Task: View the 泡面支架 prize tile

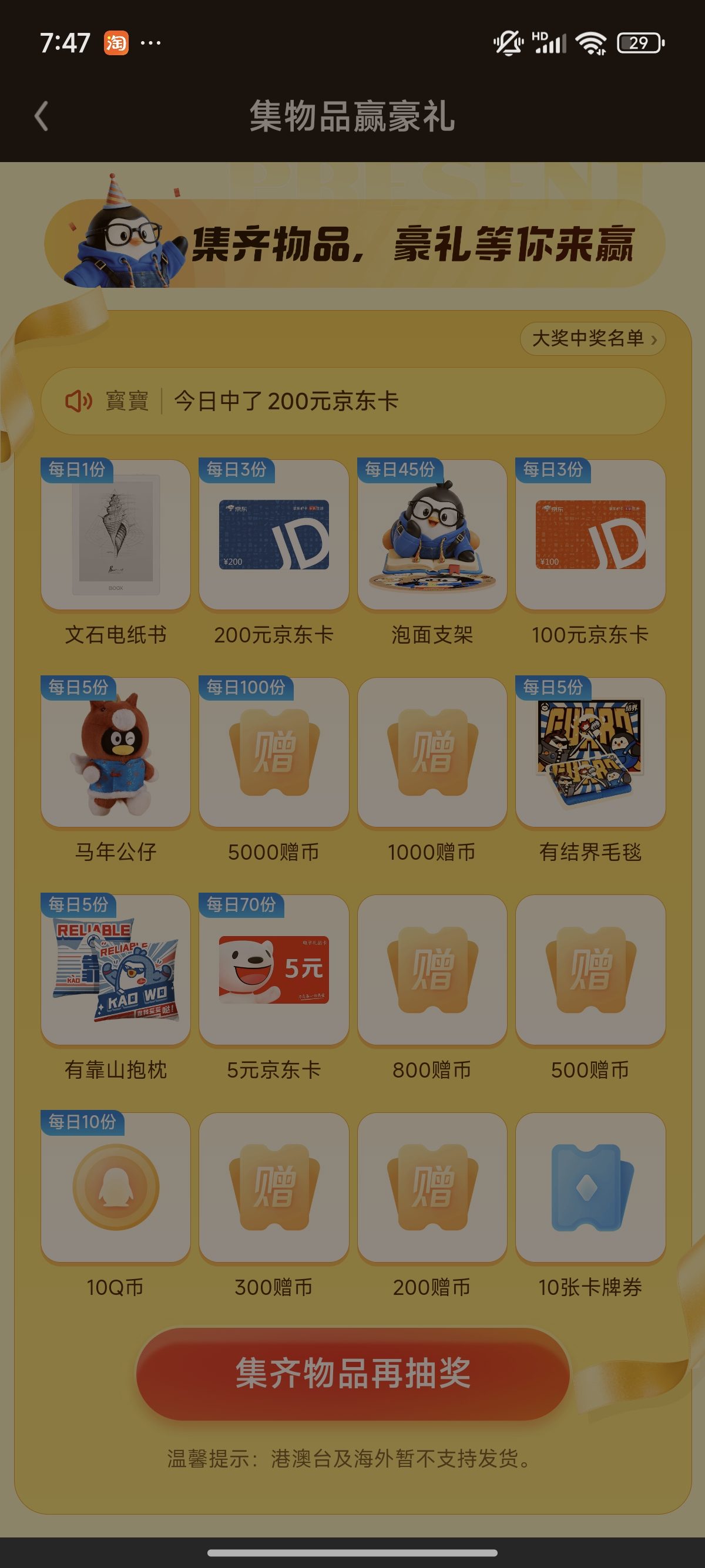Action: pos(432,534)
